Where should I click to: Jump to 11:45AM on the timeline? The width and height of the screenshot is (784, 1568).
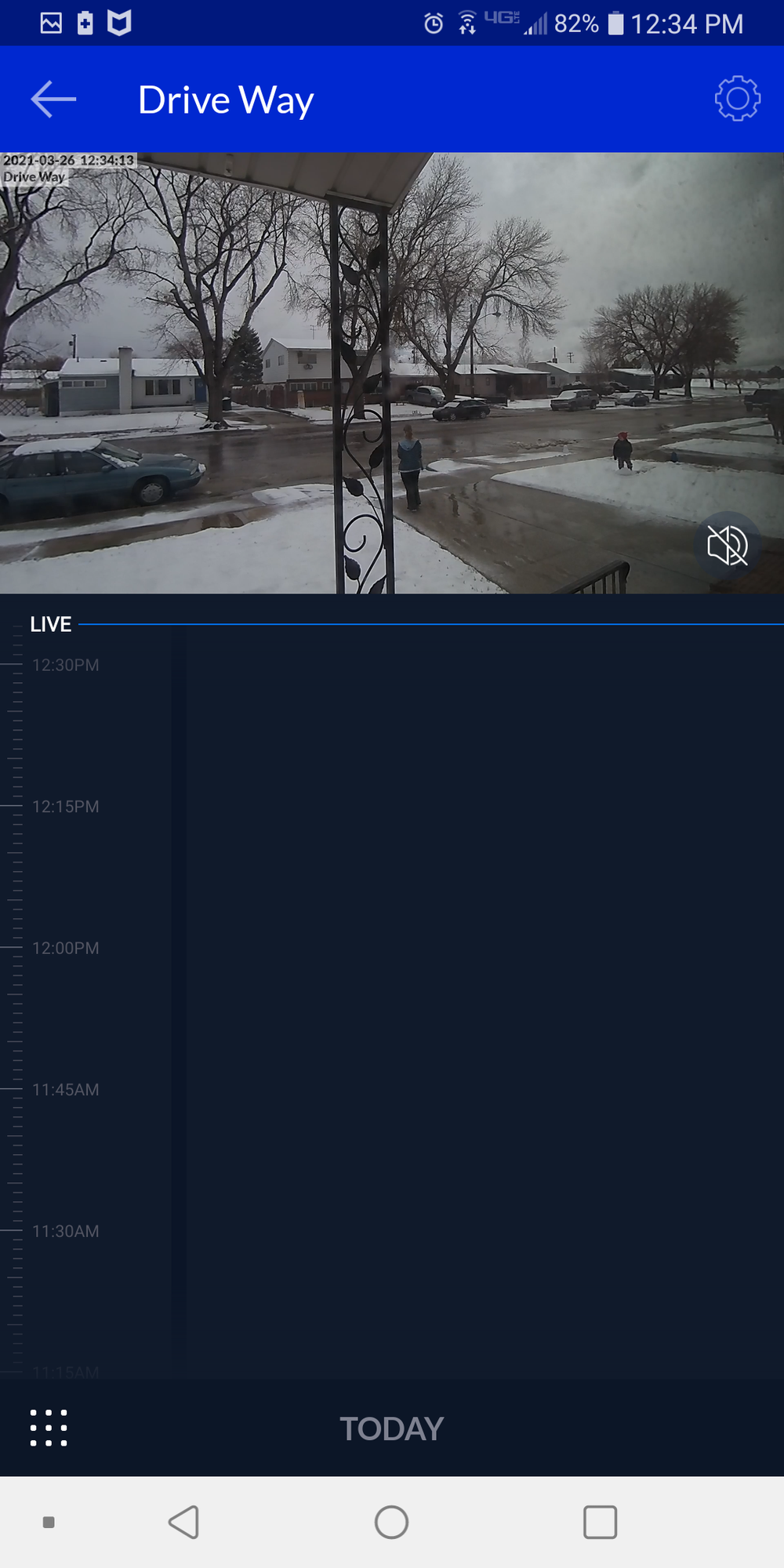pos(66,1090)
